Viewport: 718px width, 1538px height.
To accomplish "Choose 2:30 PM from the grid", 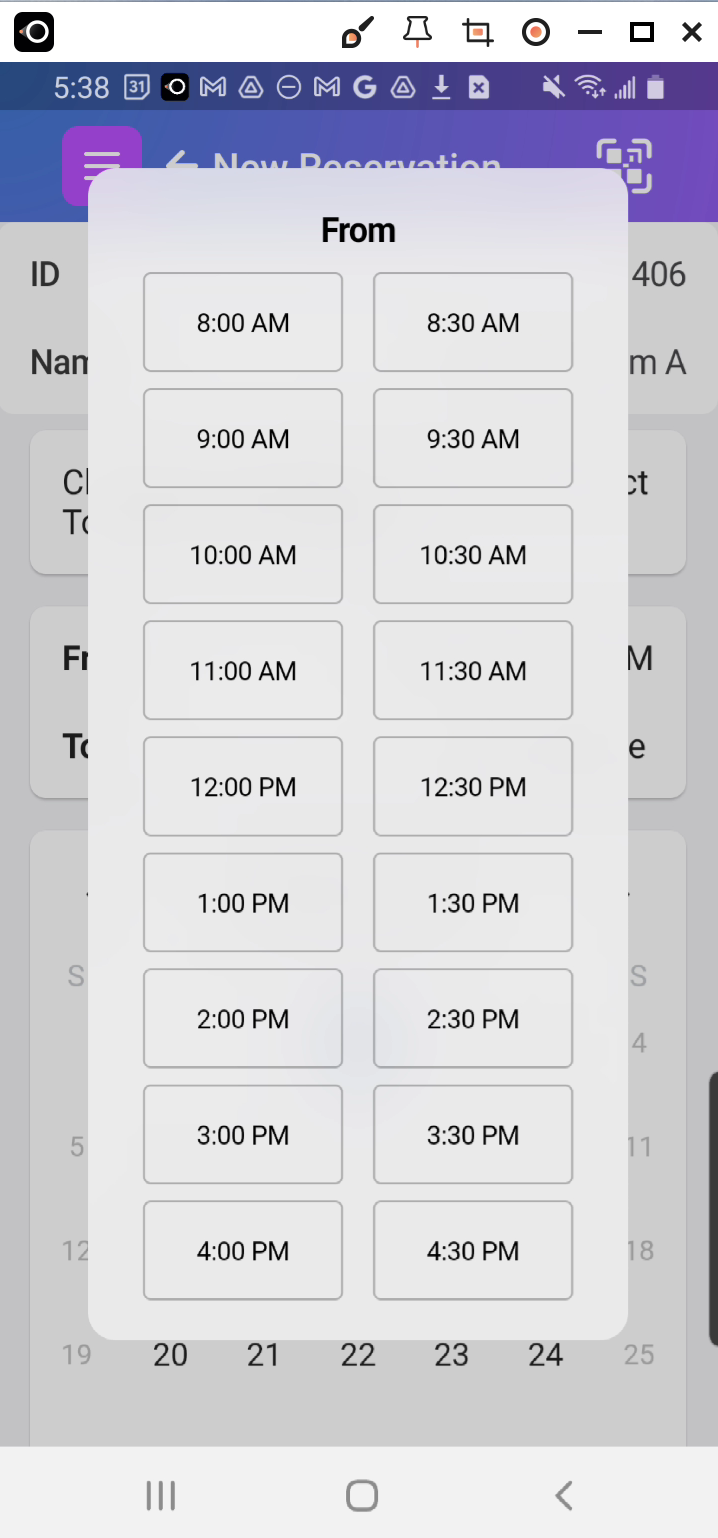I will (x=473, y=1018).
